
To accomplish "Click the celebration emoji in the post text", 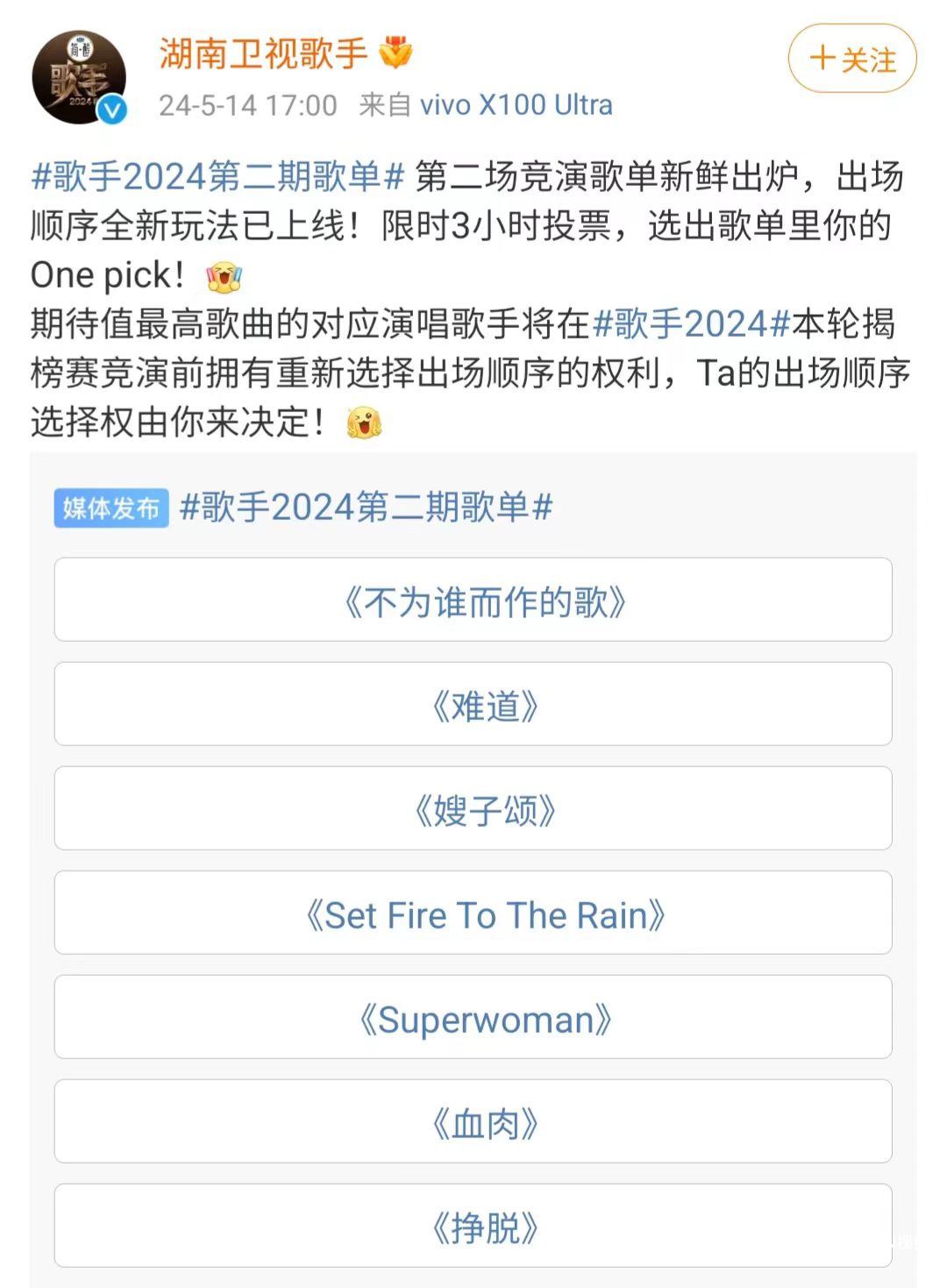I will coord(224,274).
